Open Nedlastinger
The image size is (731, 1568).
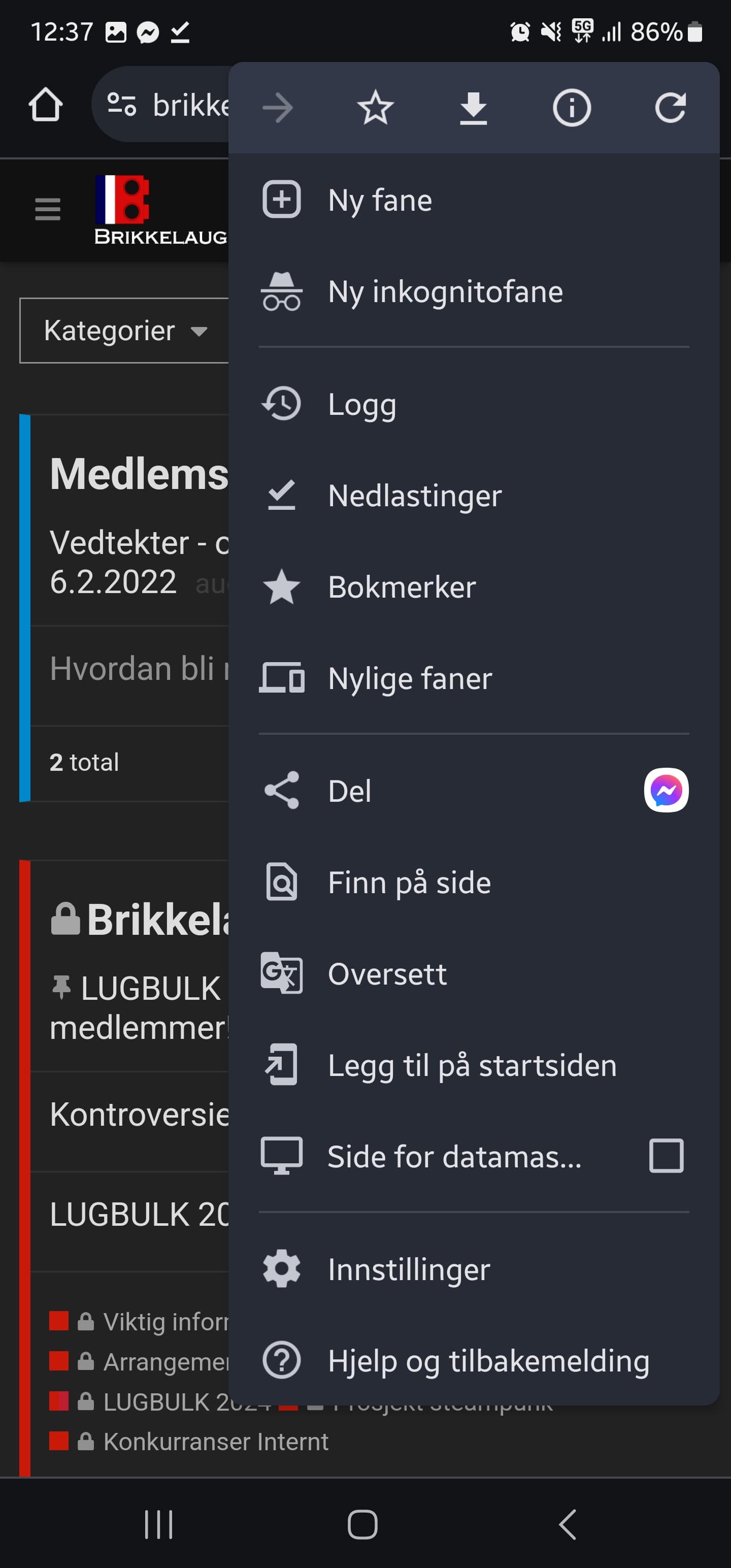click(x=474, y=495)
